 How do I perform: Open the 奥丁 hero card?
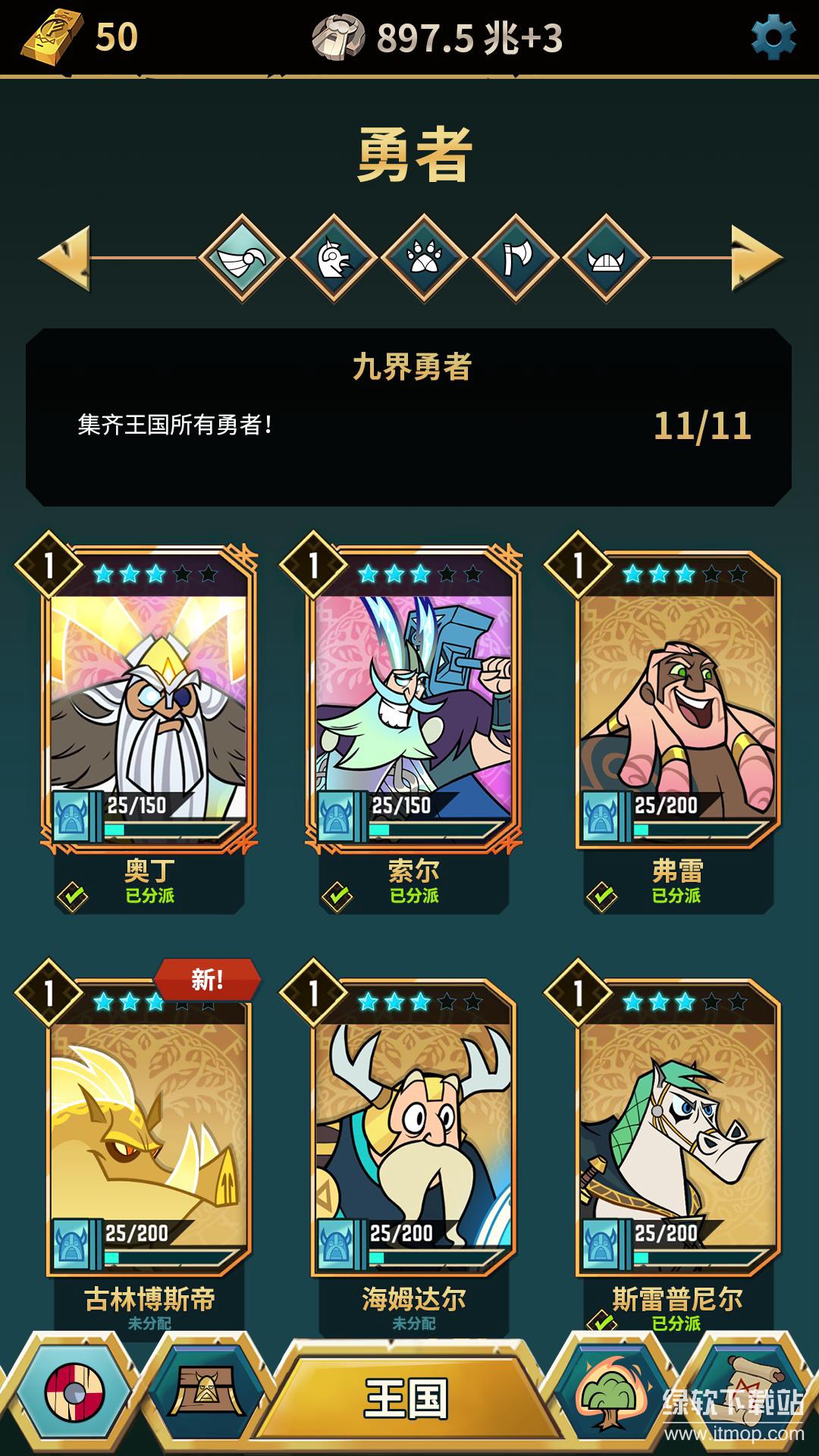149,705
